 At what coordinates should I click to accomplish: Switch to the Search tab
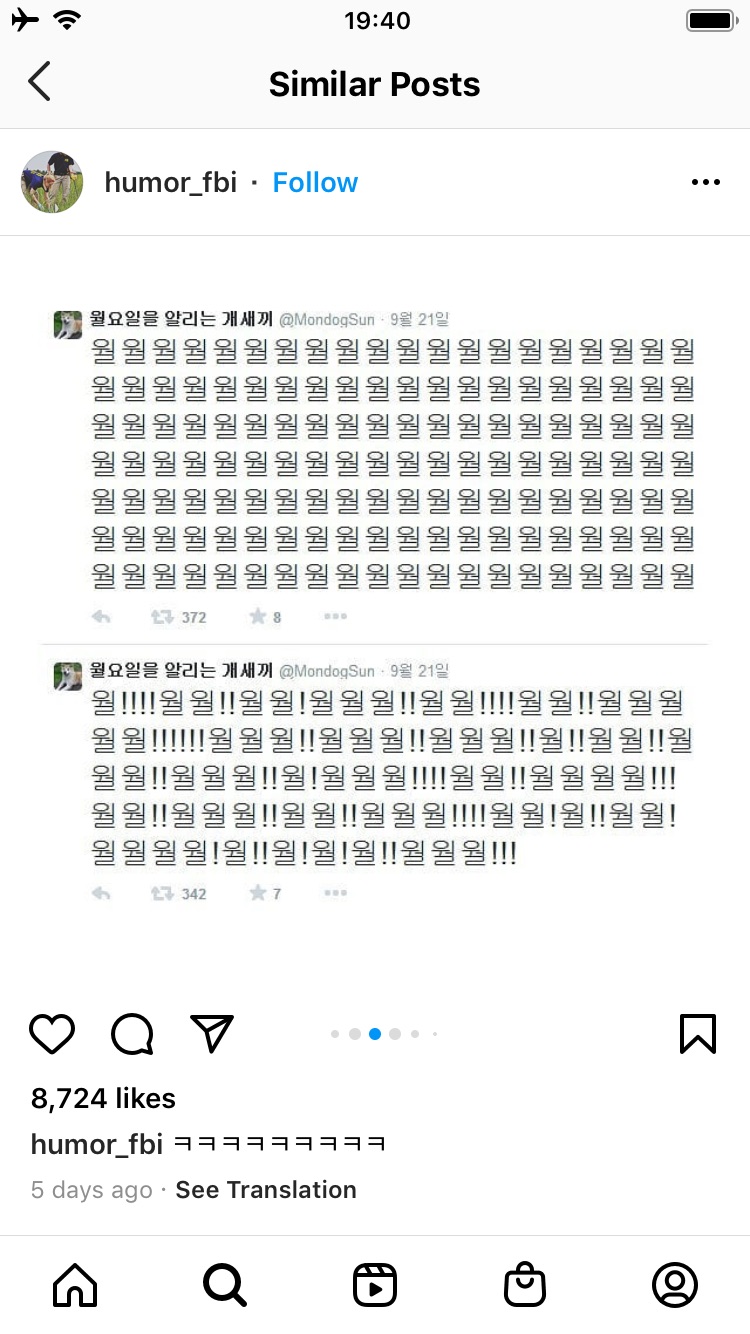(x=225, y=1285)
